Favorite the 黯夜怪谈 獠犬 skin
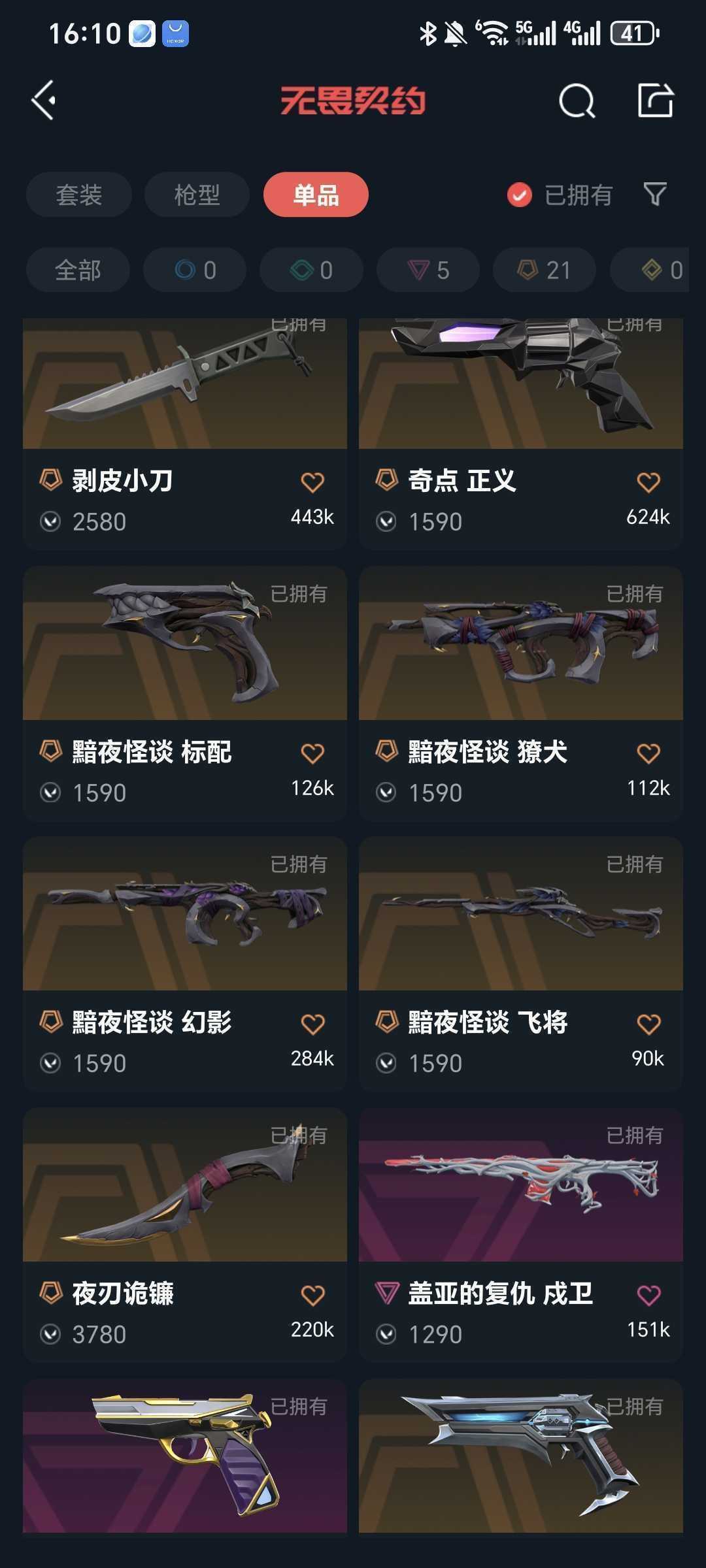This screenshot has width=706, height=1568. [648, 753]
